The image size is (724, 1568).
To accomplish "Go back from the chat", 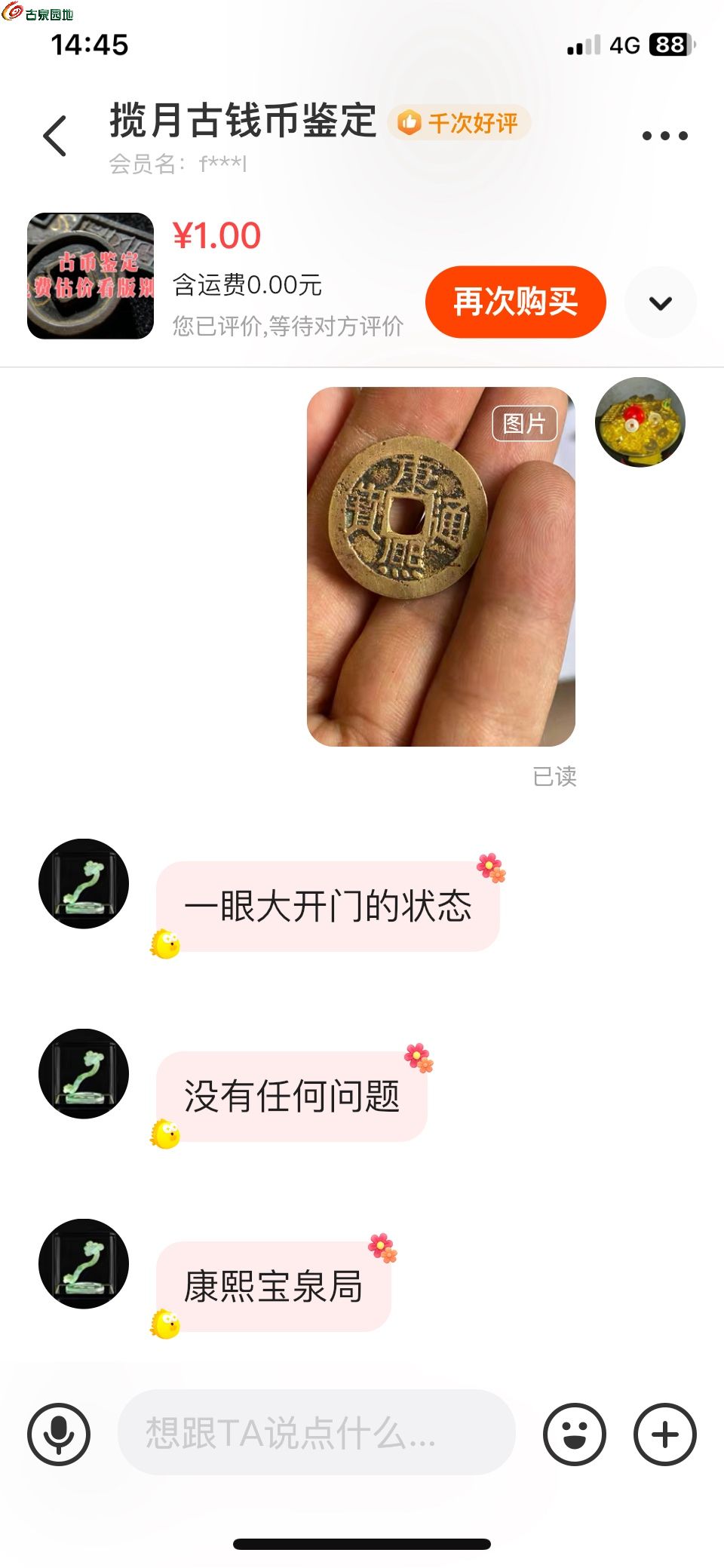I will click(55, 137).
